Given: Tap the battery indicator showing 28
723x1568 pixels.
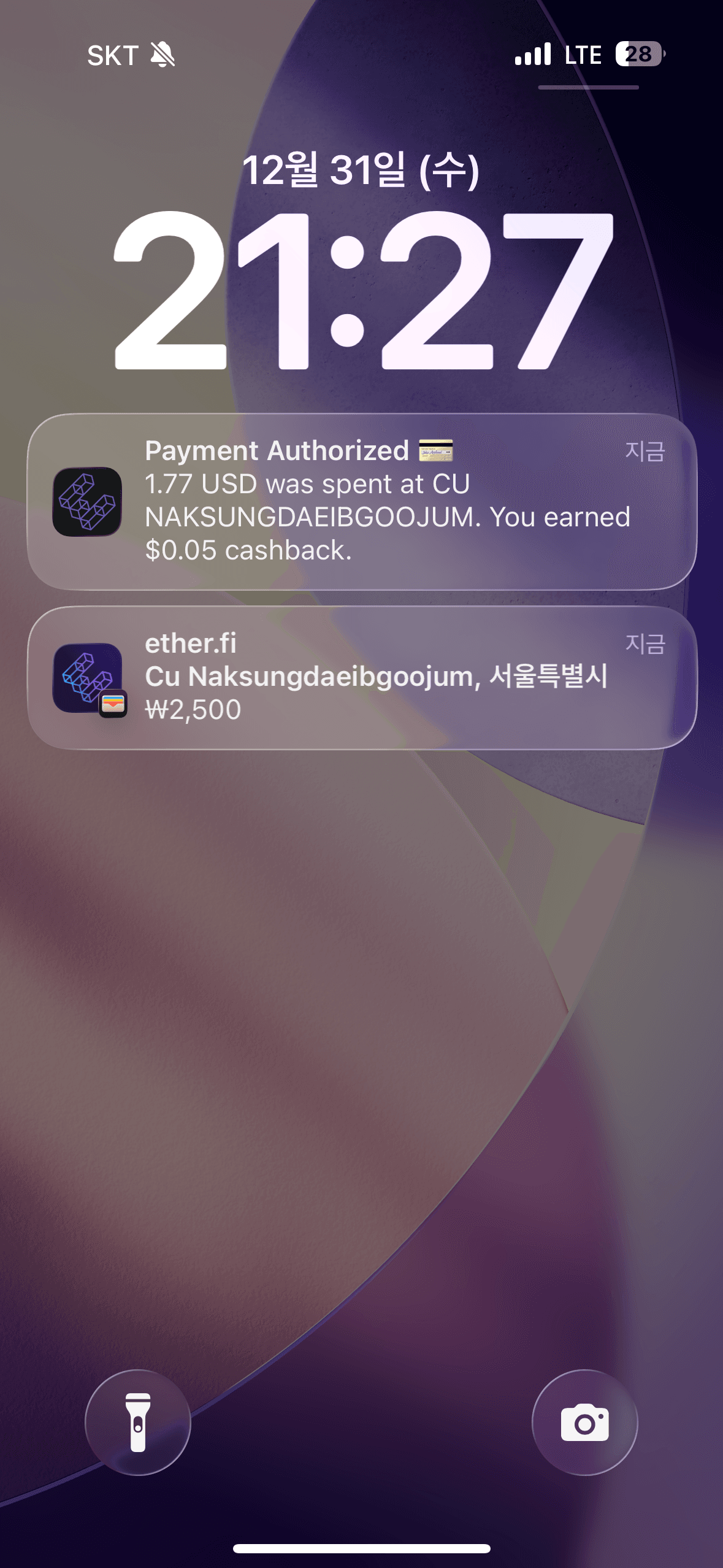Looking at the screenshot, I should 638,55.
